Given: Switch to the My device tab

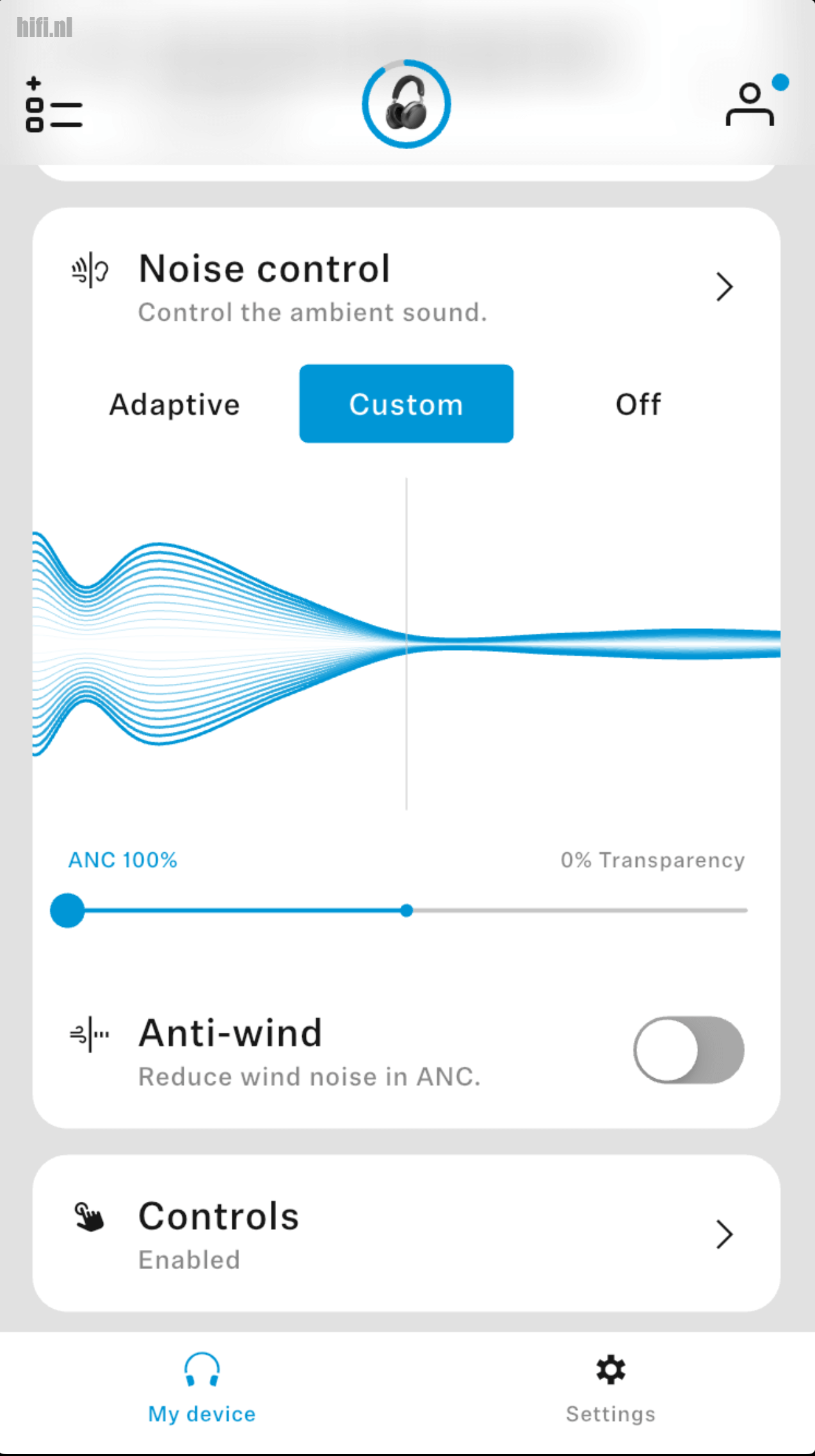Looking at the screenshot, I should 202,1388.
